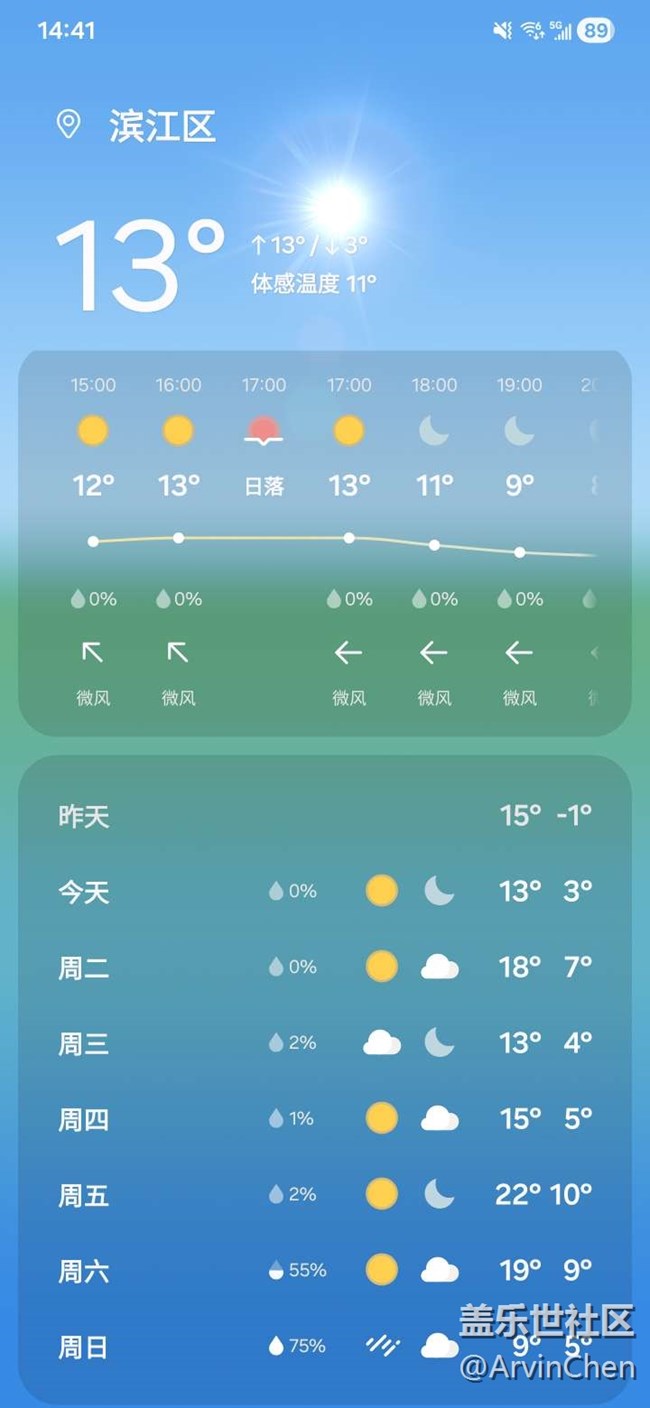Screen dimensions: 650x1408
Task: Open today's forecast row 今天
Action: 324,891
